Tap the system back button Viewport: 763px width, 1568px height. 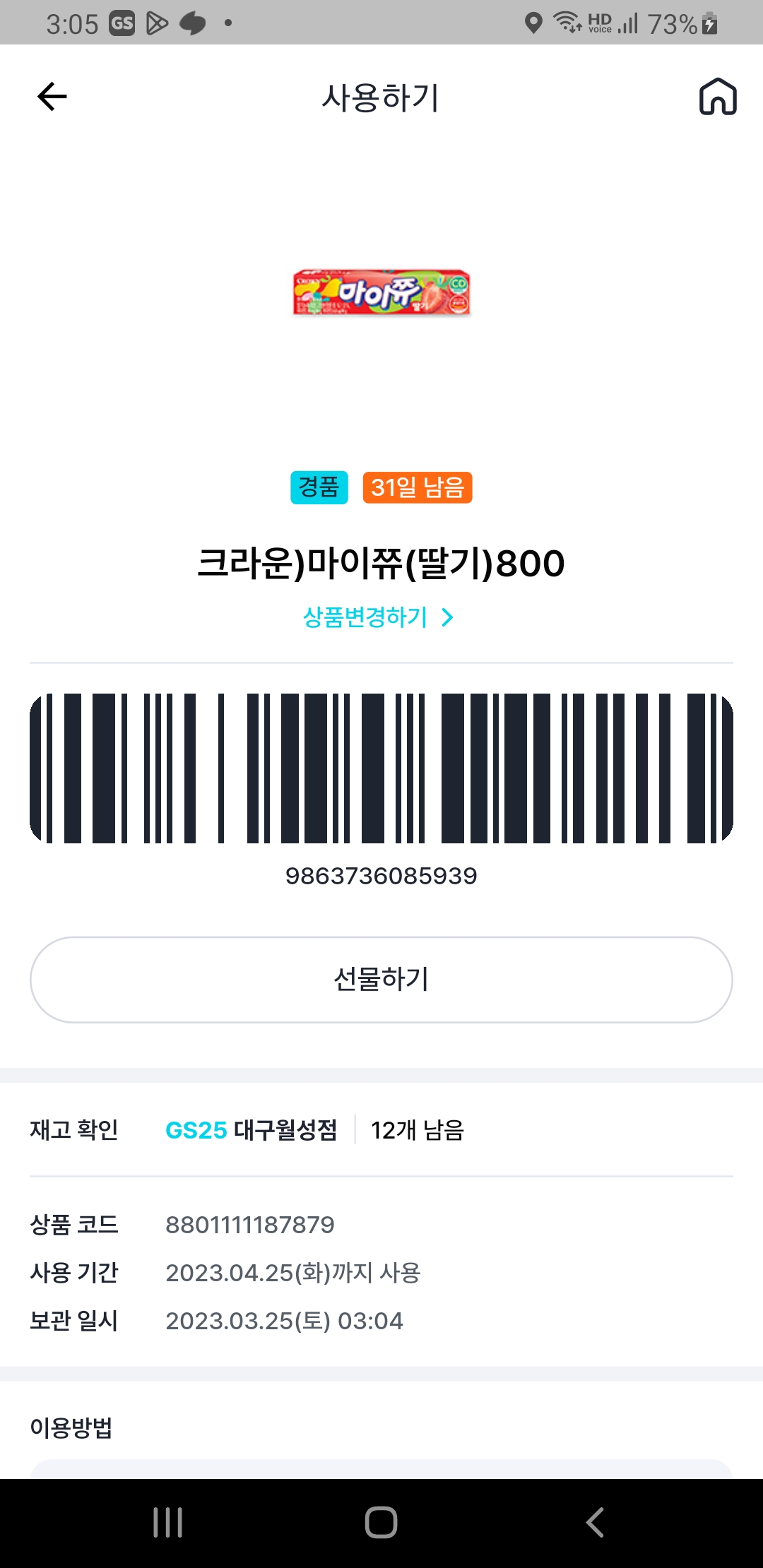coord(595,1522)
